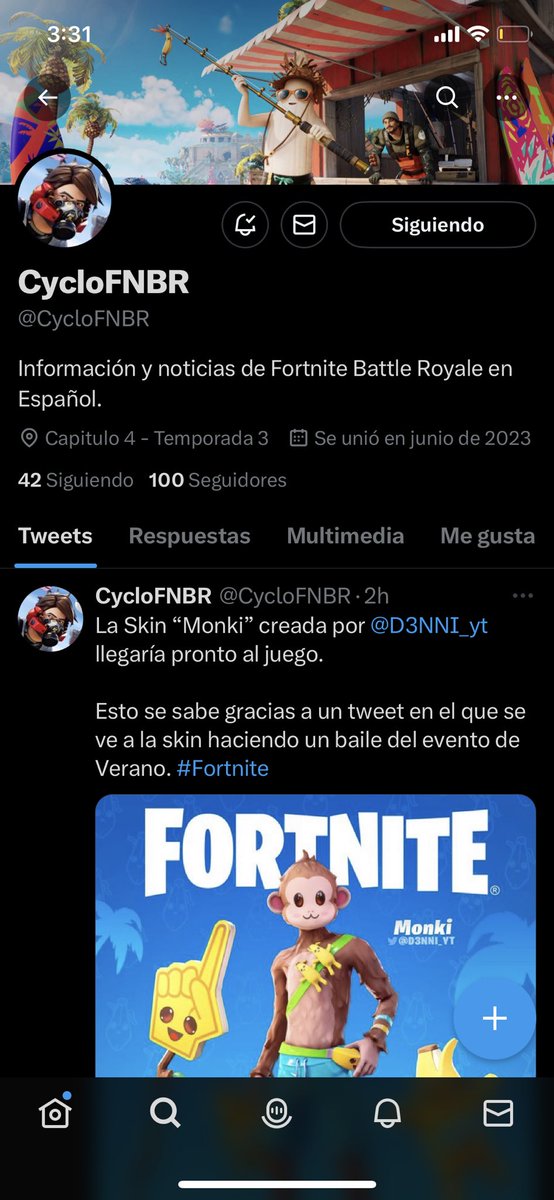Screen dimensions: 554x1200
Task: Open the @D3NNI_yt mention link
Action: pos(429,625)
